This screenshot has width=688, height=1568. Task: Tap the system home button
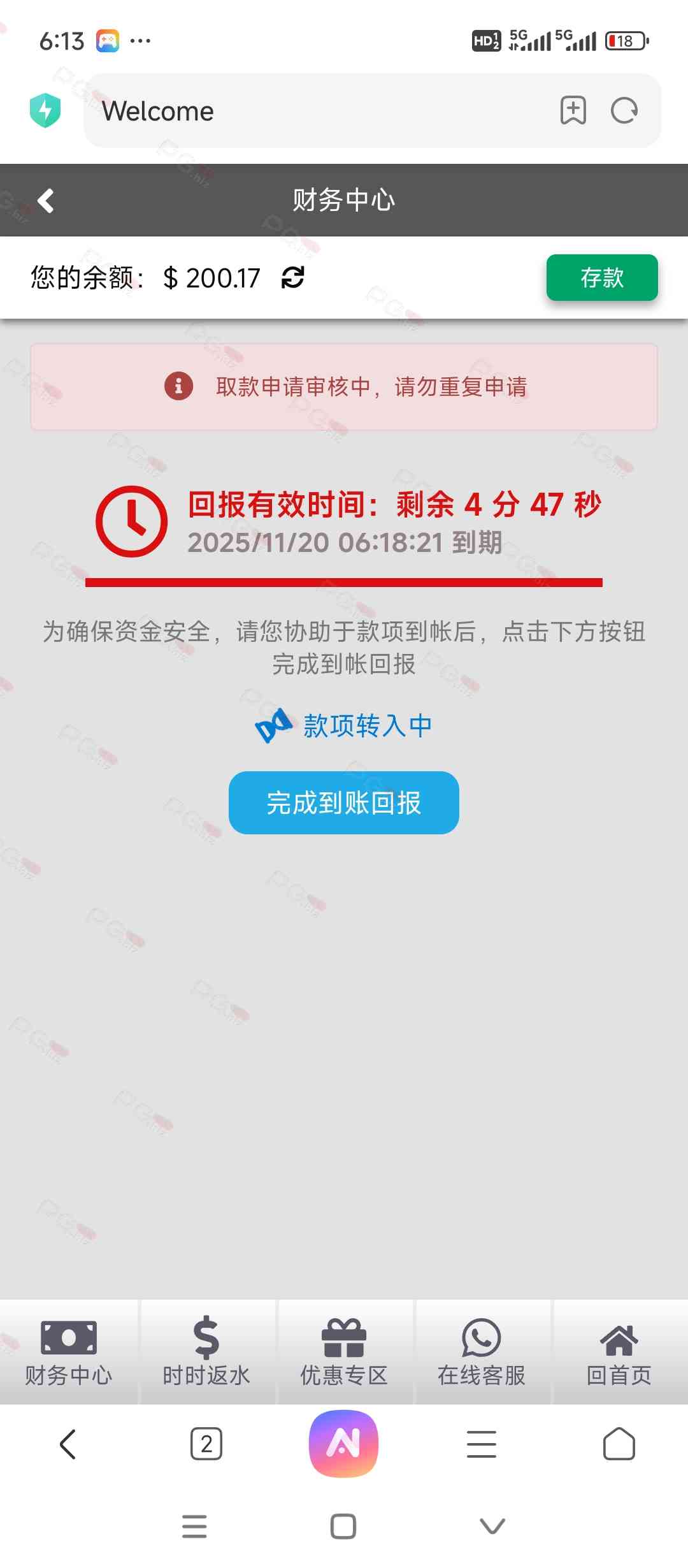[343, 1527]
